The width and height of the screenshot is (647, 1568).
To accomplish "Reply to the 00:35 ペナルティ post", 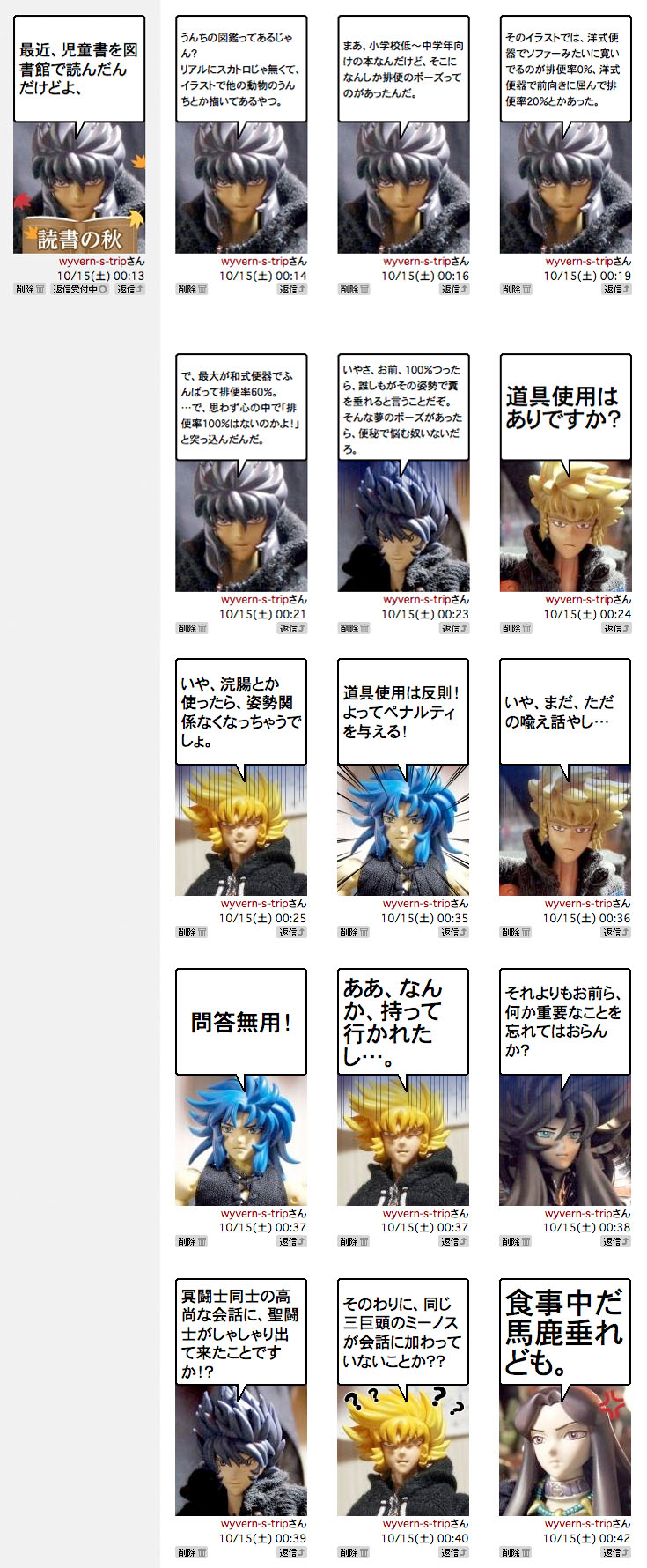I will (x=454, y=932).
